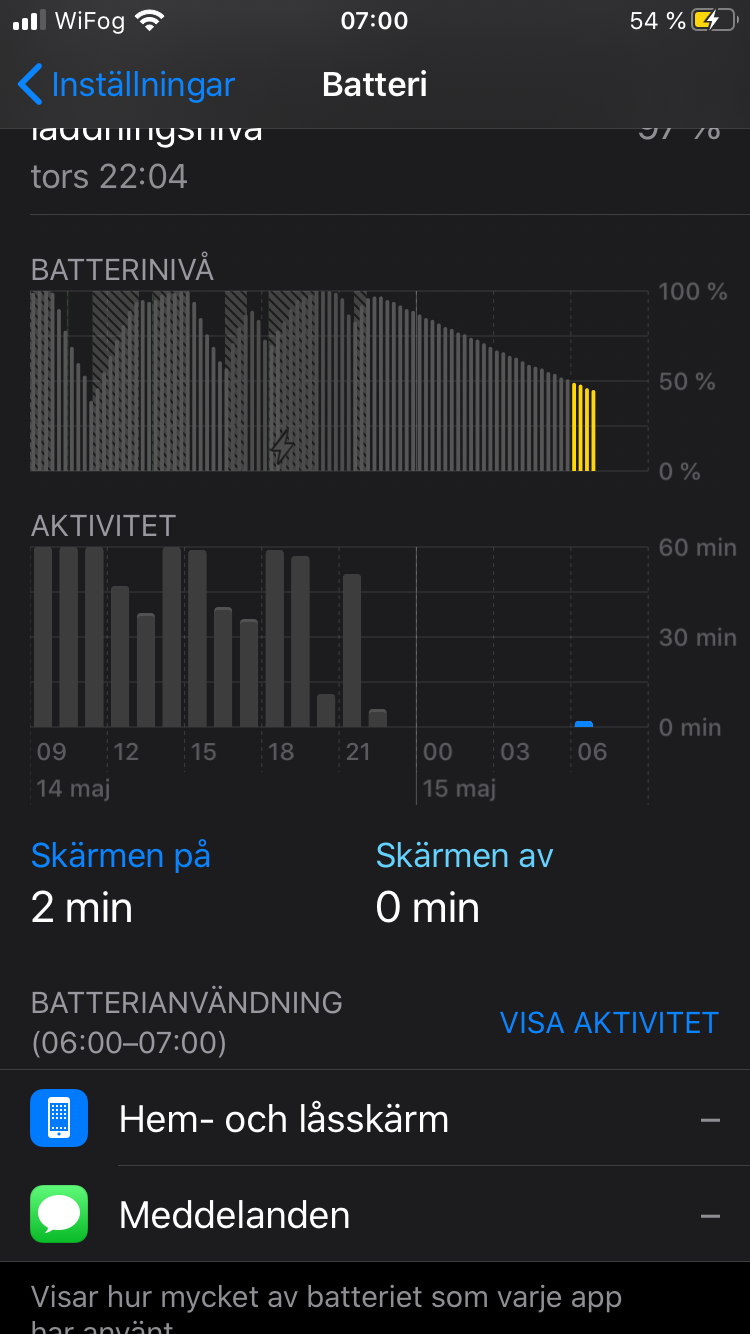Select the highlighted 06 hour in battery chart
This screenshot has height=1334, width=750.
[584, 427]
